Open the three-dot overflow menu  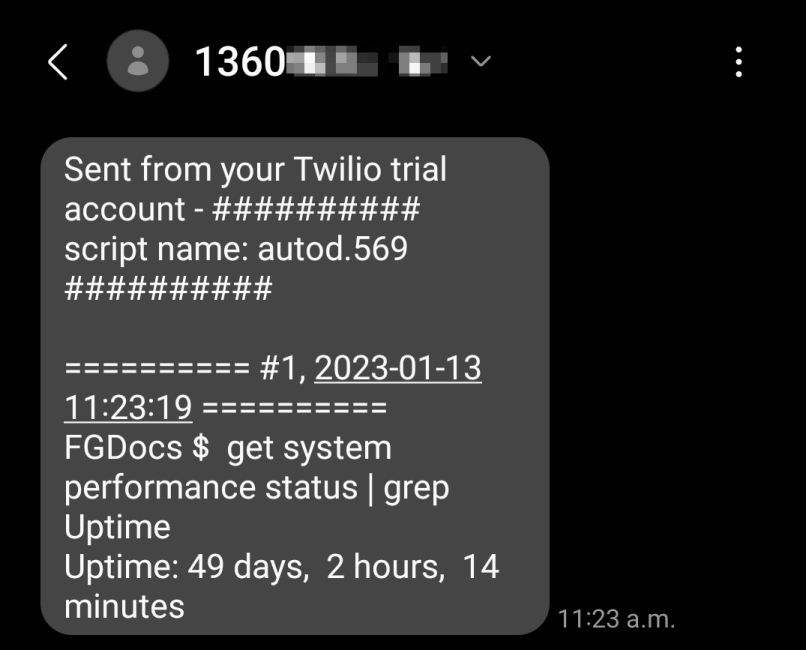pyautogui.click(x=738, y=62)
